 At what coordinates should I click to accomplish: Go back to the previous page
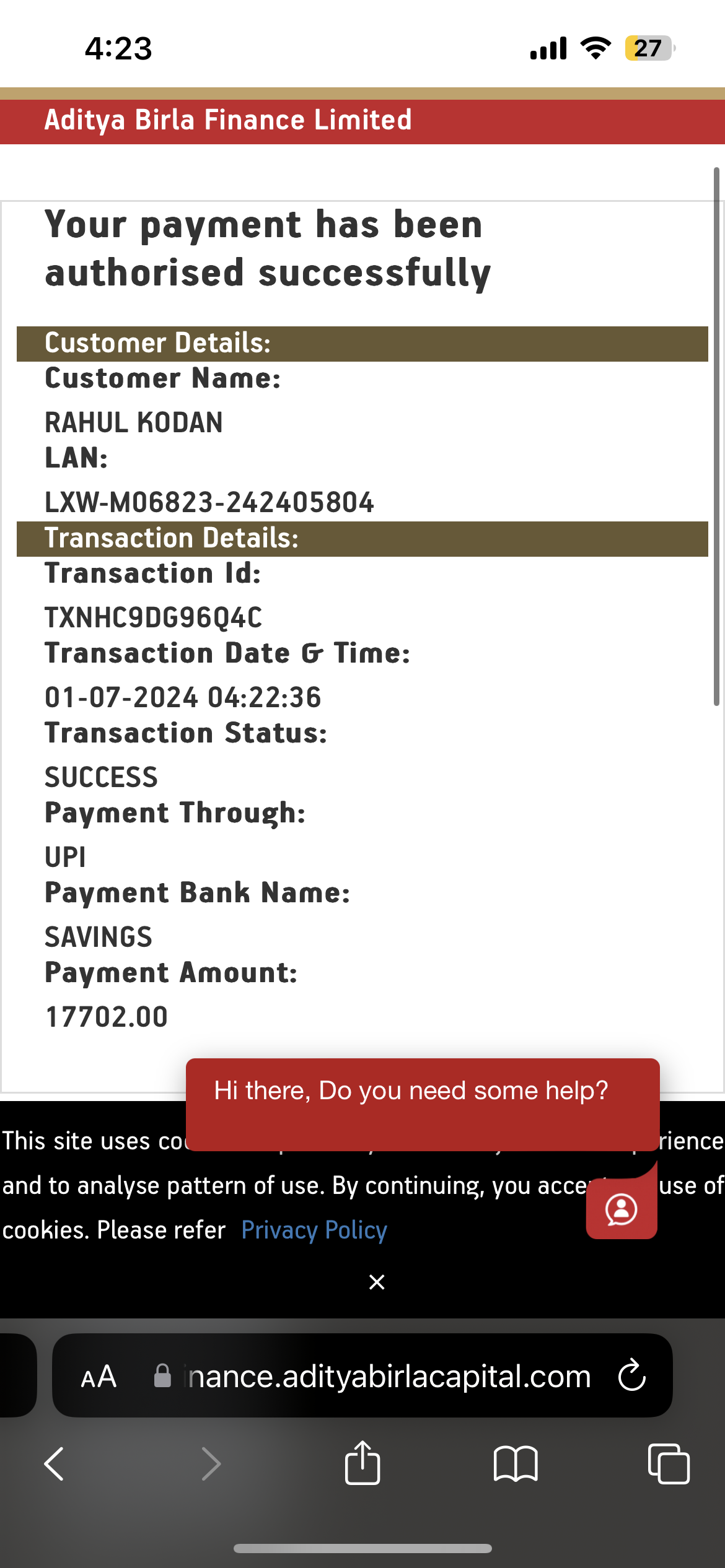[55, 1463]
